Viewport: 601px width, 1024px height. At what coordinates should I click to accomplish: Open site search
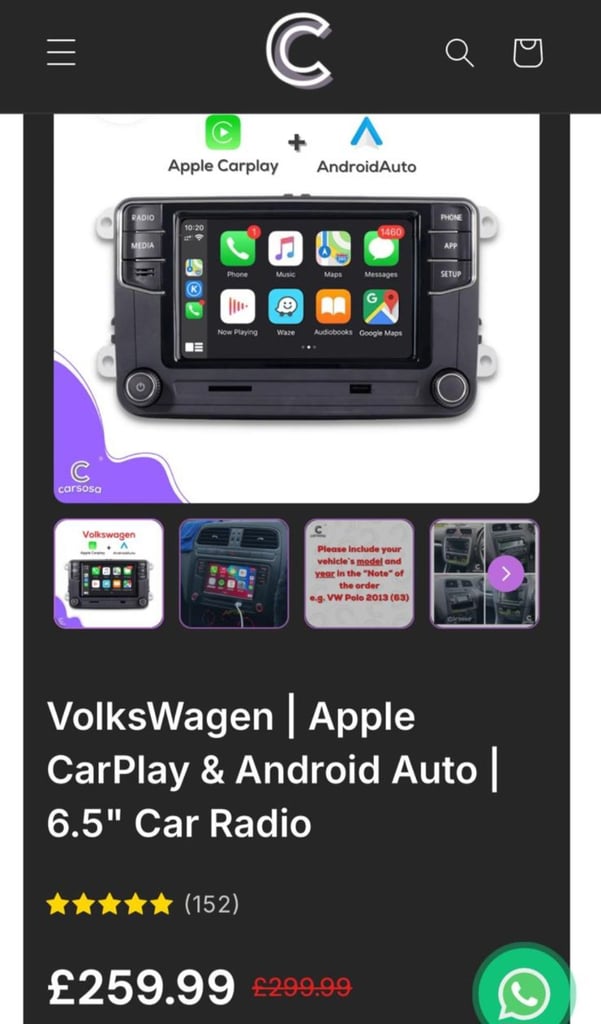coord(459,52)
